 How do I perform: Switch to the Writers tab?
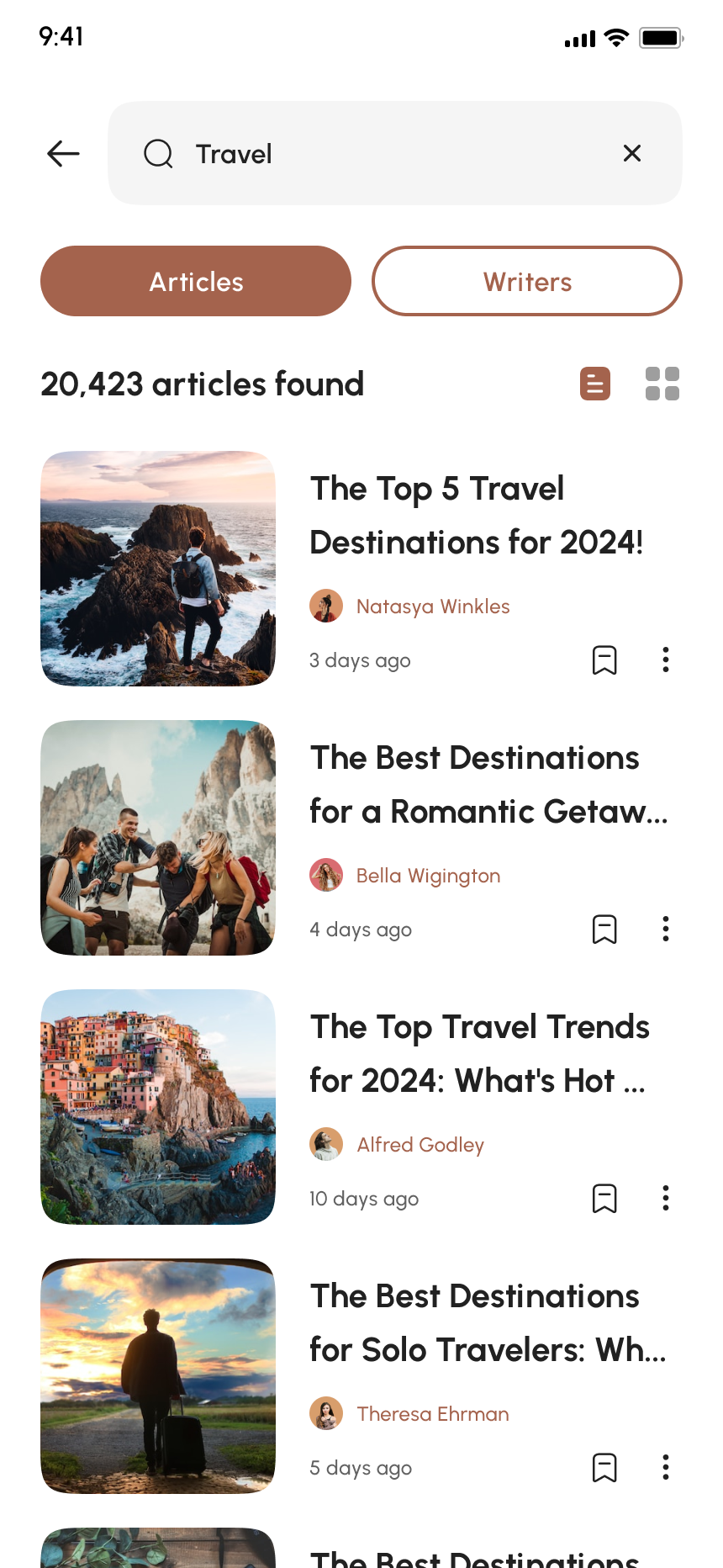click(527, 282)
